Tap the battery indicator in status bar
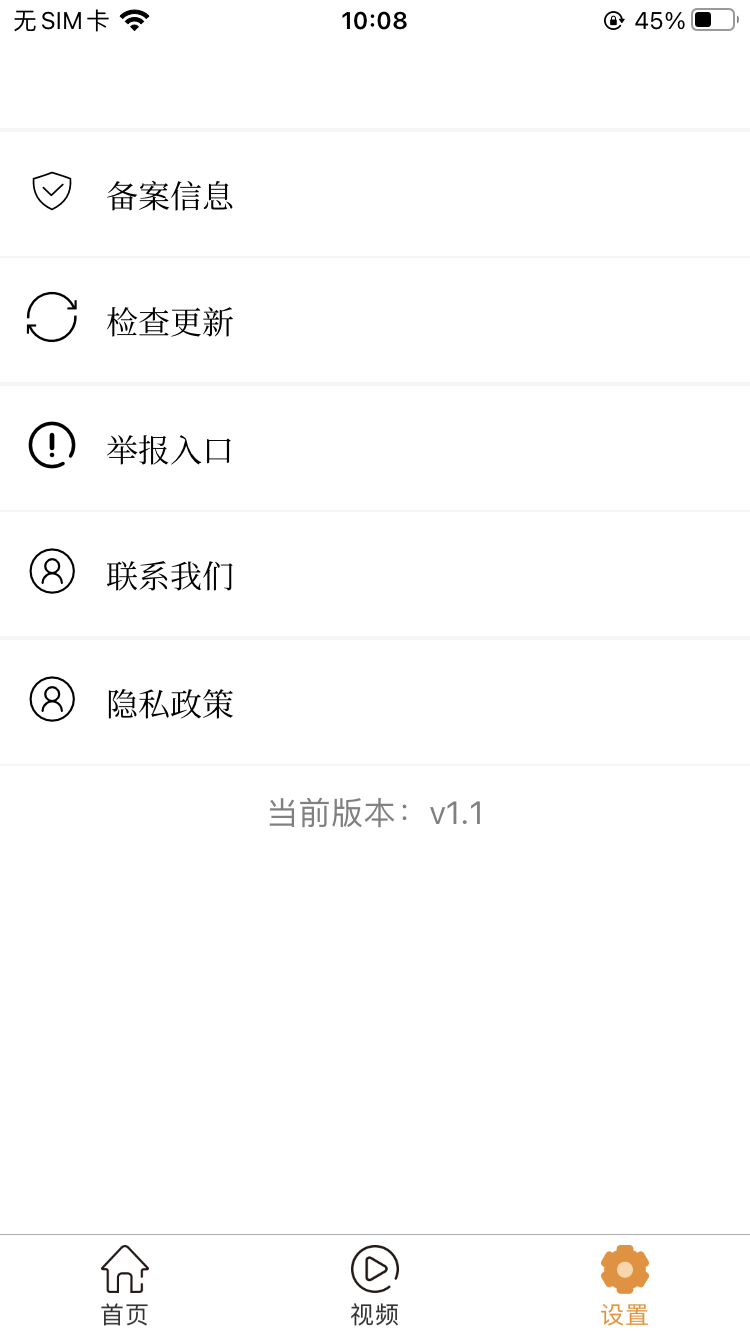The image size is (750, 1334). [712, 19]
